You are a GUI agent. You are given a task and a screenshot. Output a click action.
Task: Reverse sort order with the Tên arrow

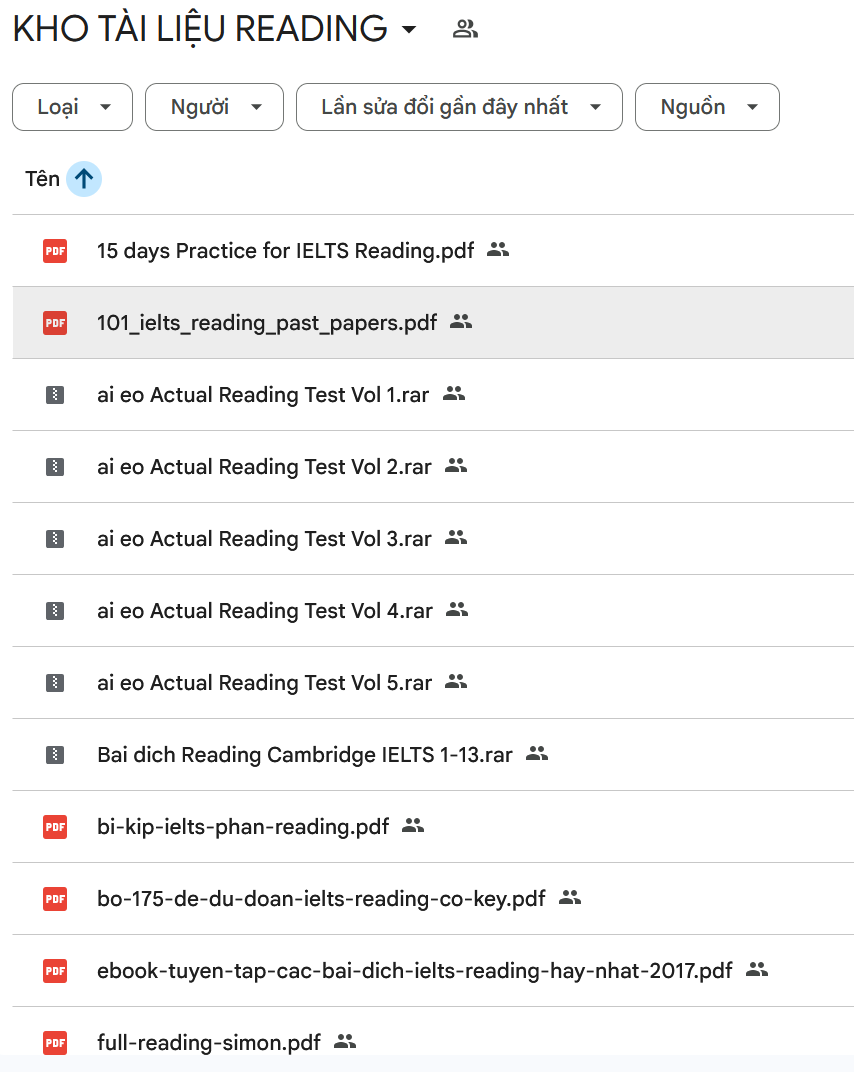click(x=84, y=179)
